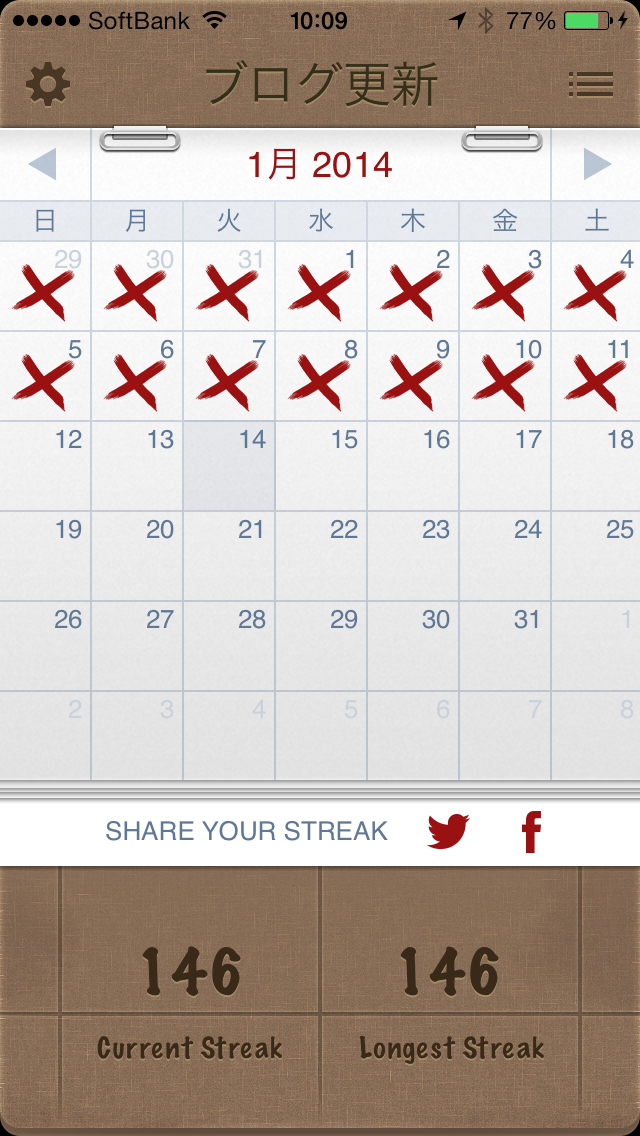Screen dimensions: 640x1136
Task: Select January 15 on the calendar
Action: [321, 466]
